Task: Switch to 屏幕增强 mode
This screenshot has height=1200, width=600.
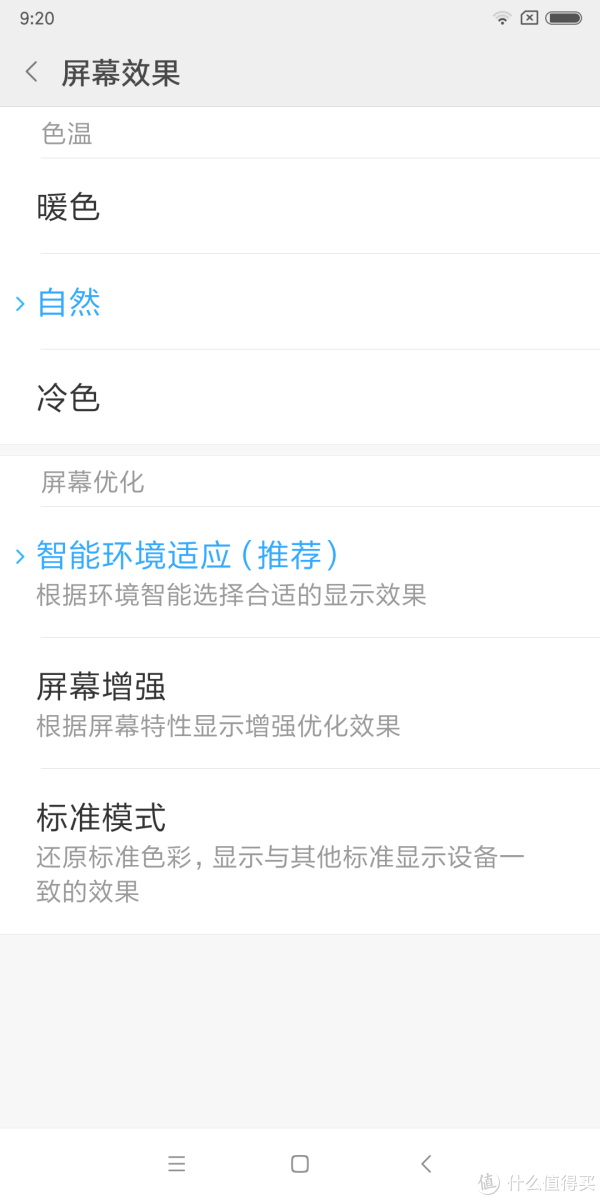Action: tap(300, 703)
